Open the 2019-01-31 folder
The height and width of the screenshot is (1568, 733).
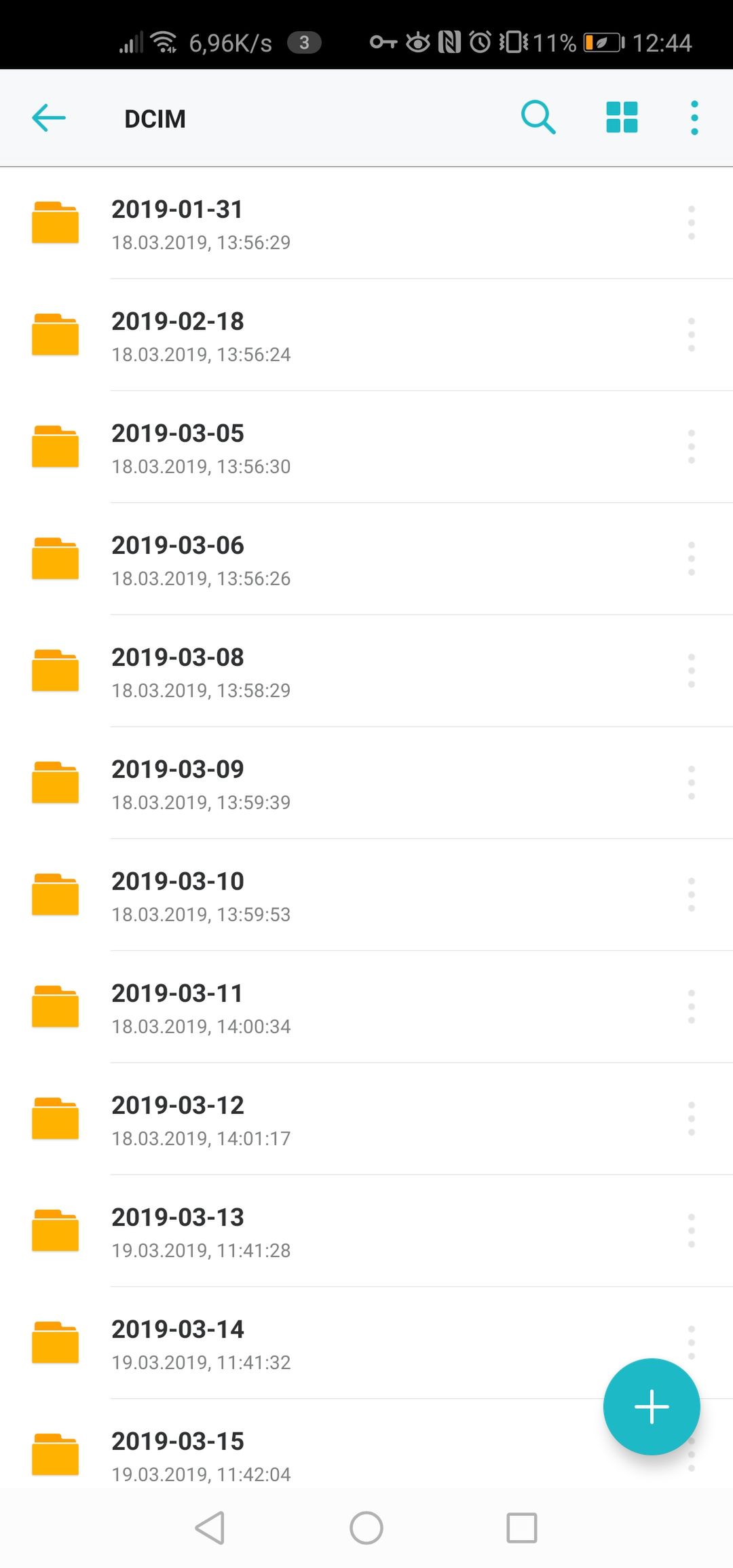pos(366,223)
